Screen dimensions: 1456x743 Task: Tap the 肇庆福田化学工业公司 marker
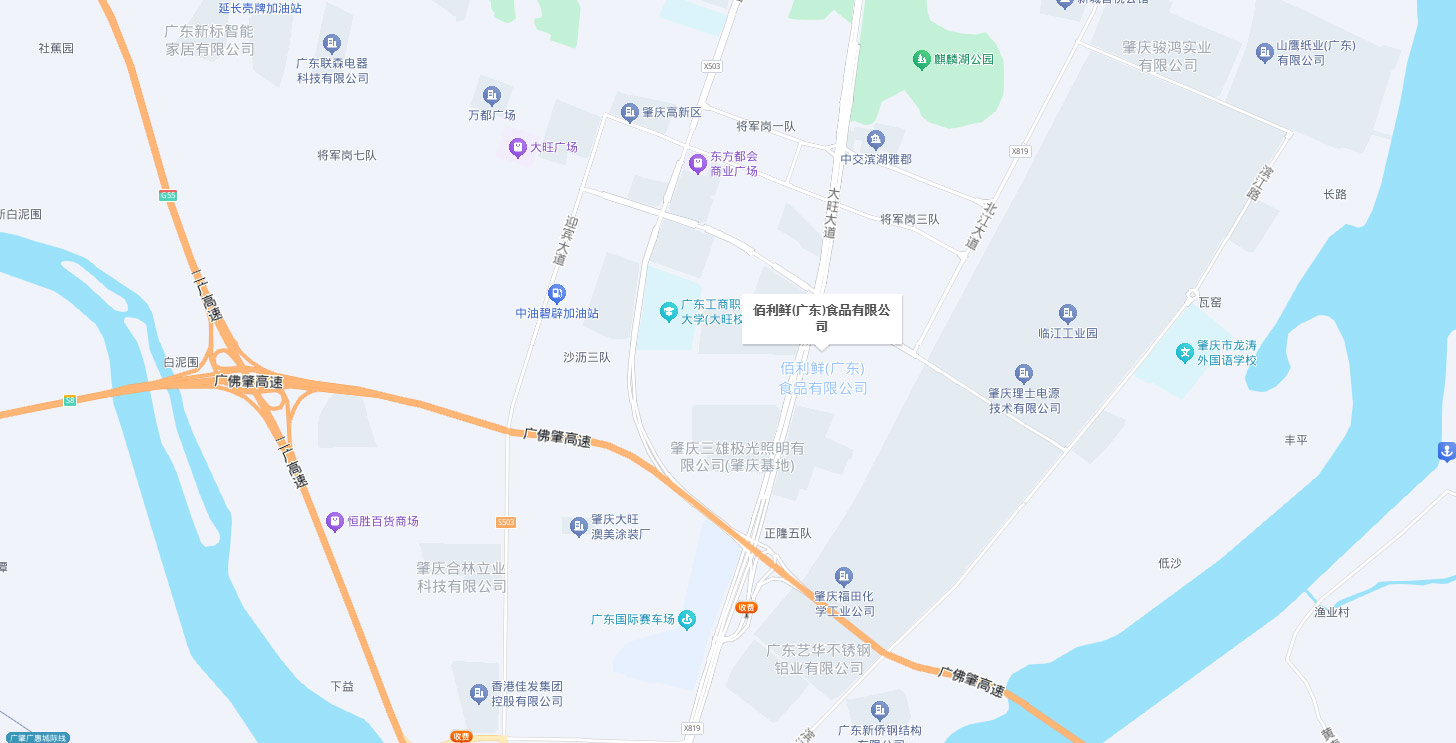click(844, 577)
